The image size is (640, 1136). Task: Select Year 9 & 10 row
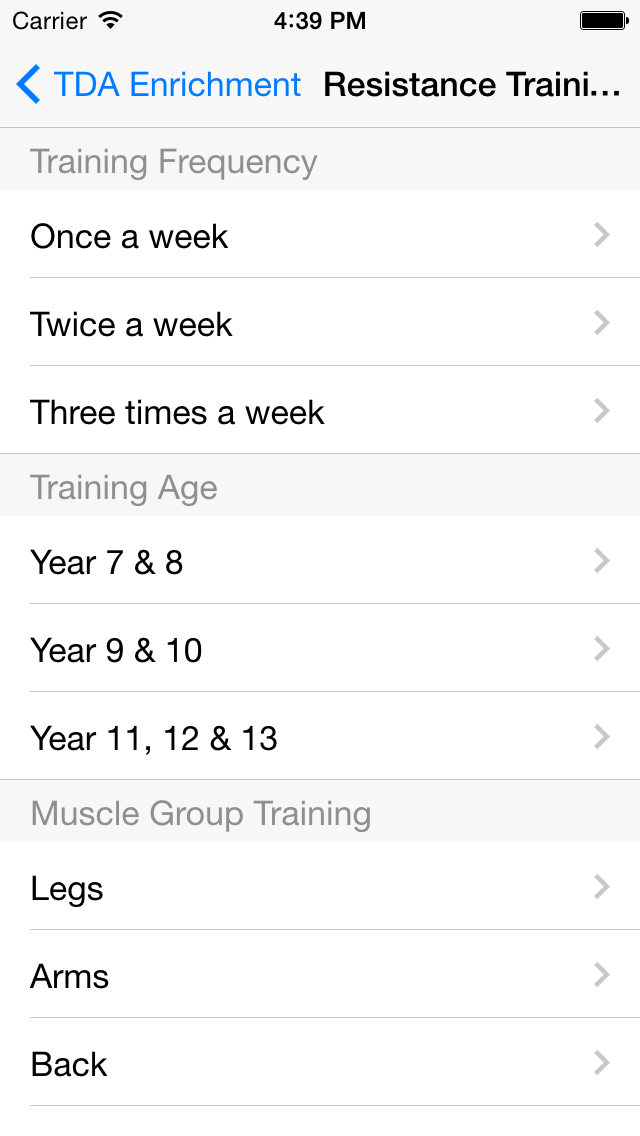coord(320,648)
